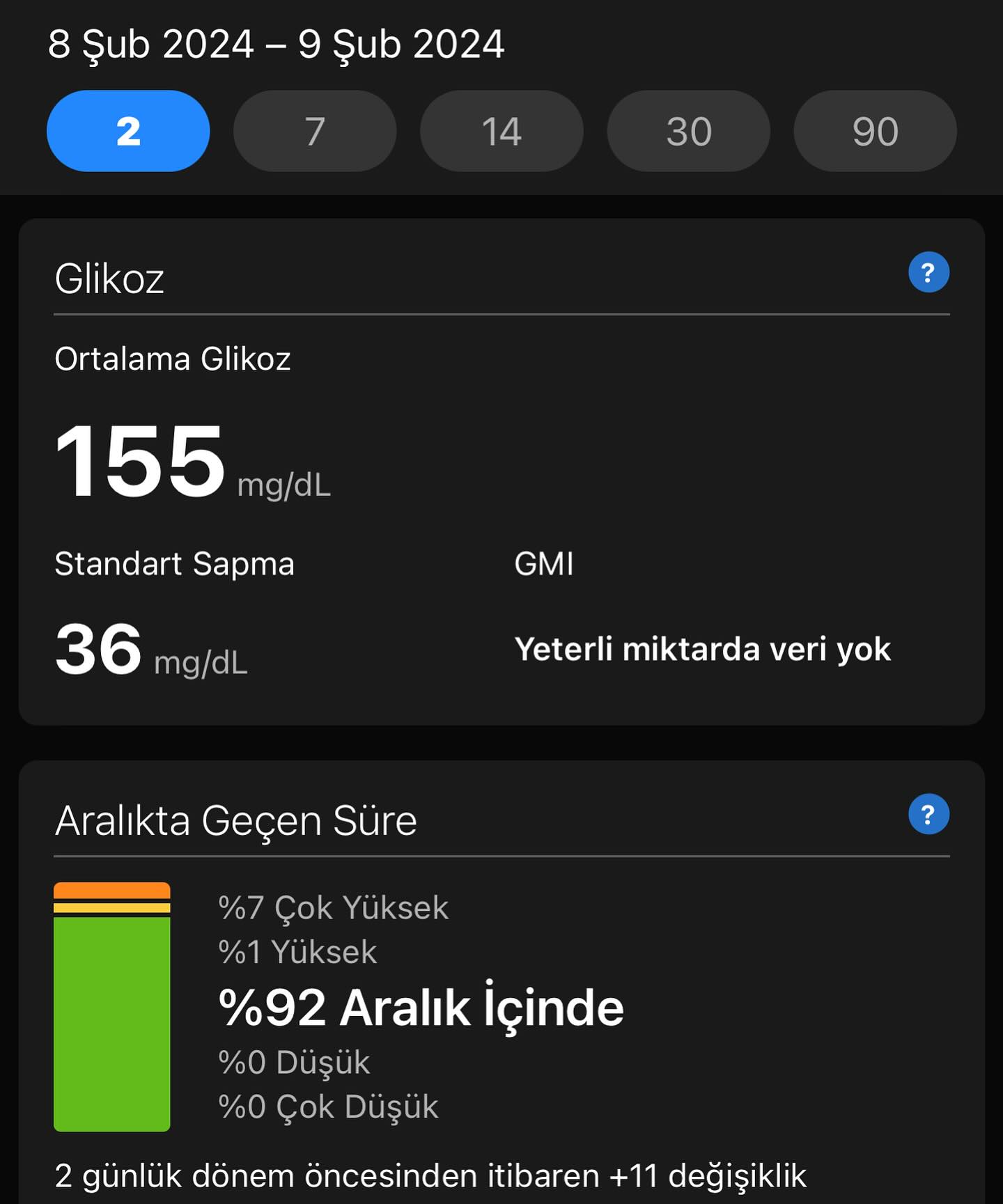Image resolution: width=1003 pixels, height=1204 pixels.
Task: Select the 2-day range chip
Action: [128, 131]
